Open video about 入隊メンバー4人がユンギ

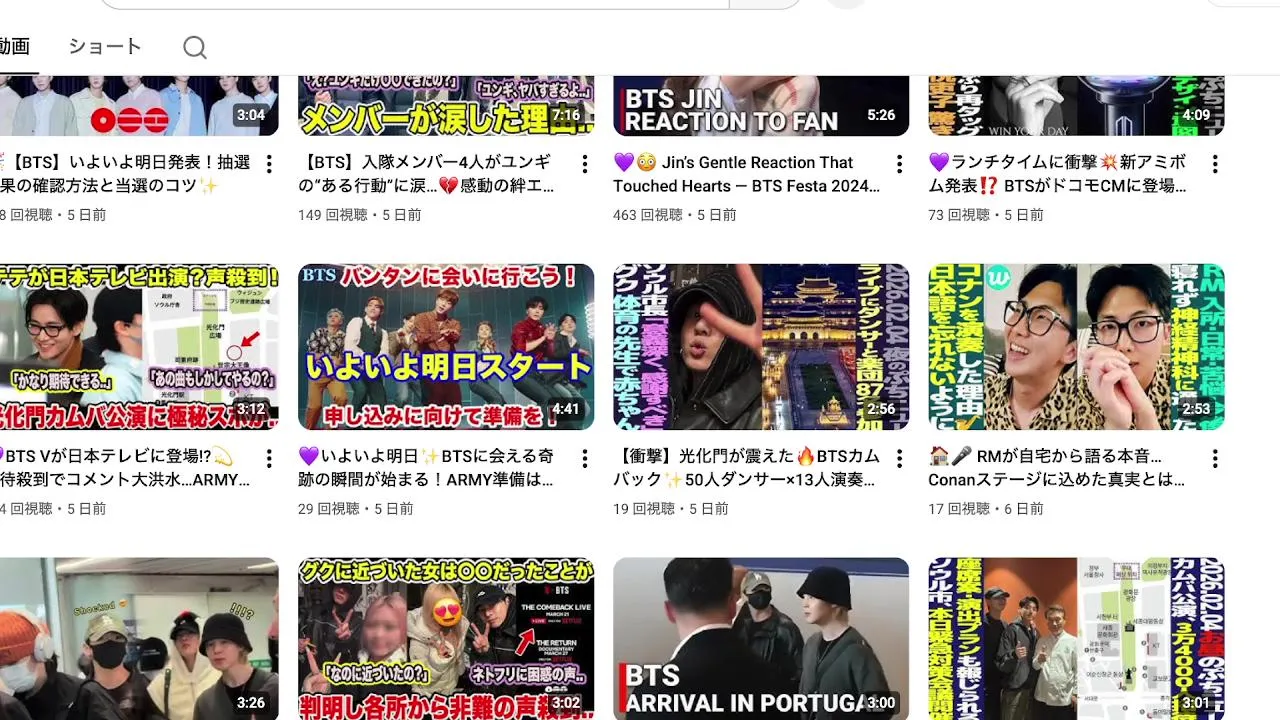pos(445,105)
